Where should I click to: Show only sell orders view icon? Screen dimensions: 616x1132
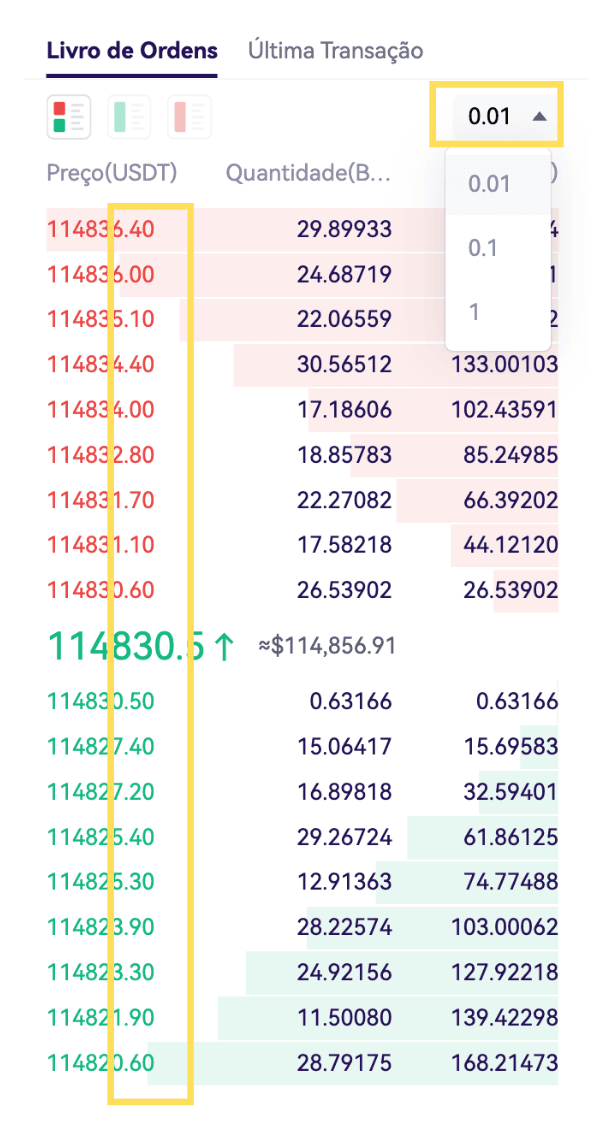coord(190,116)
